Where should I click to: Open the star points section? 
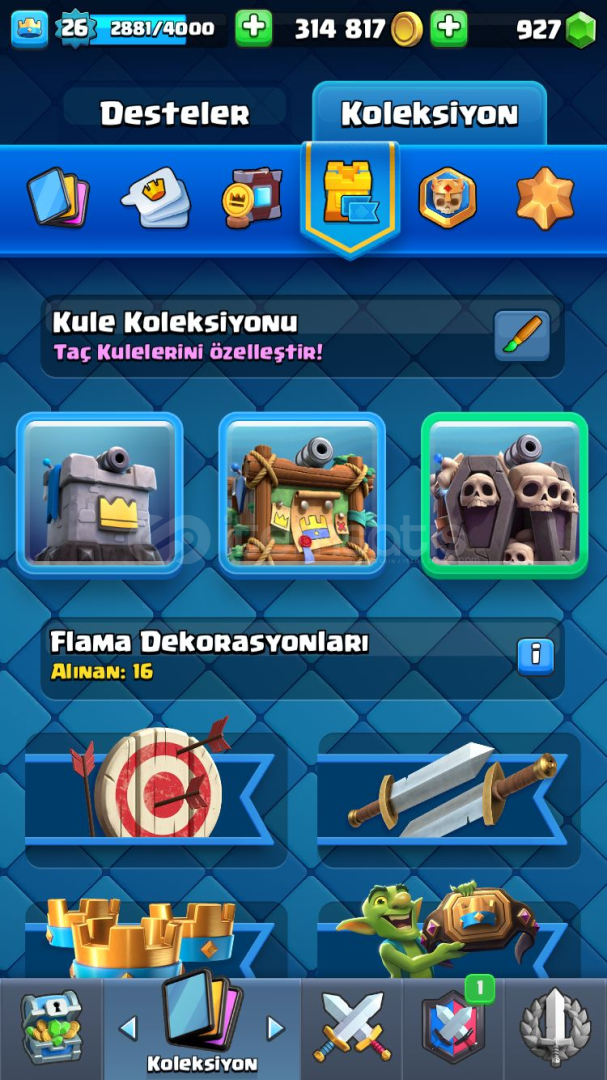point(545,198)
